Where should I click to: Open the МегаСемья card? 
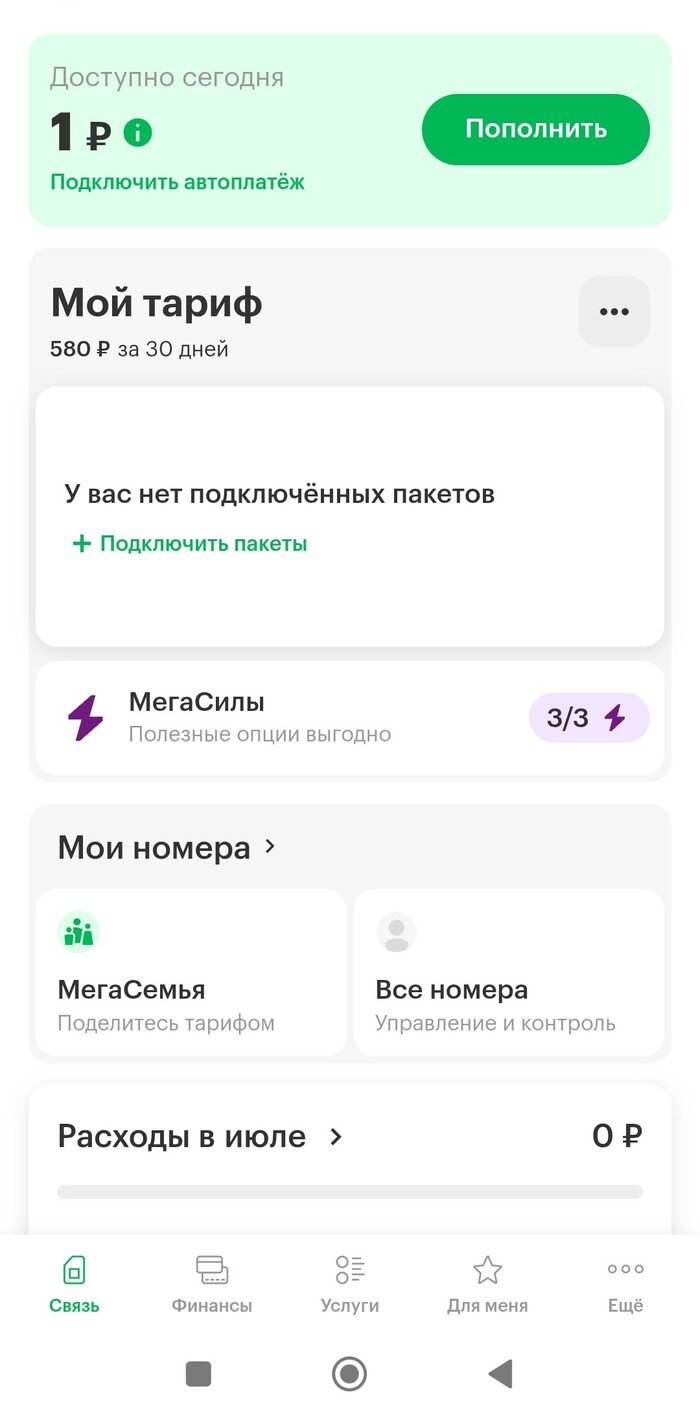pos(190,972)
